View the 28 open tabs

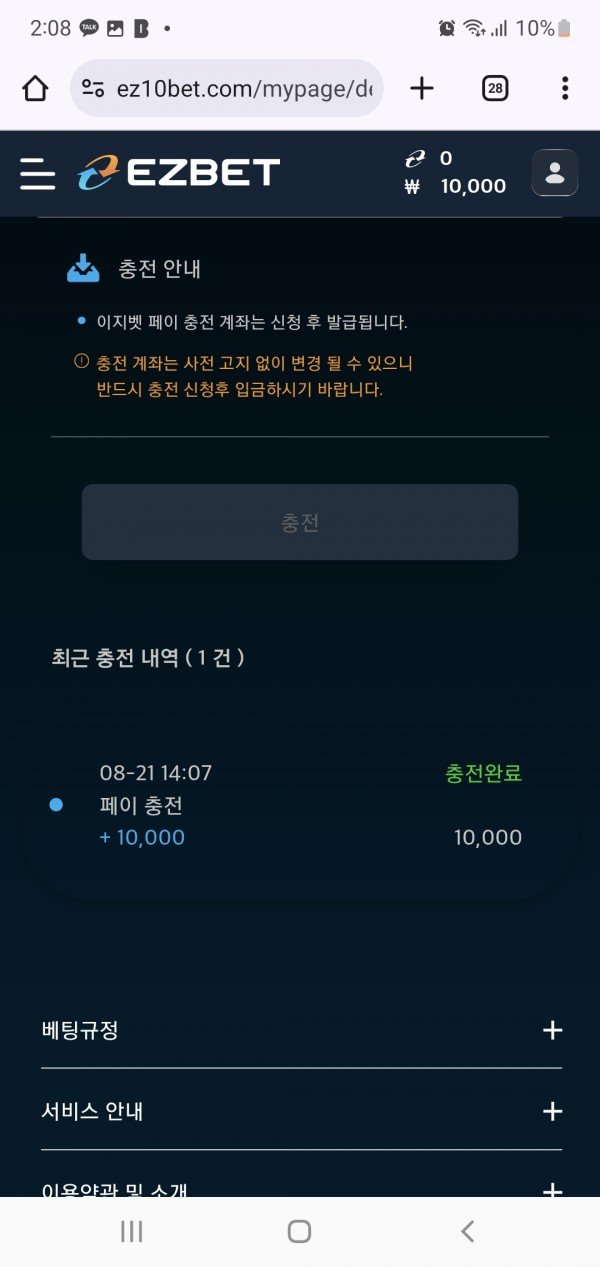click(494, 89)
